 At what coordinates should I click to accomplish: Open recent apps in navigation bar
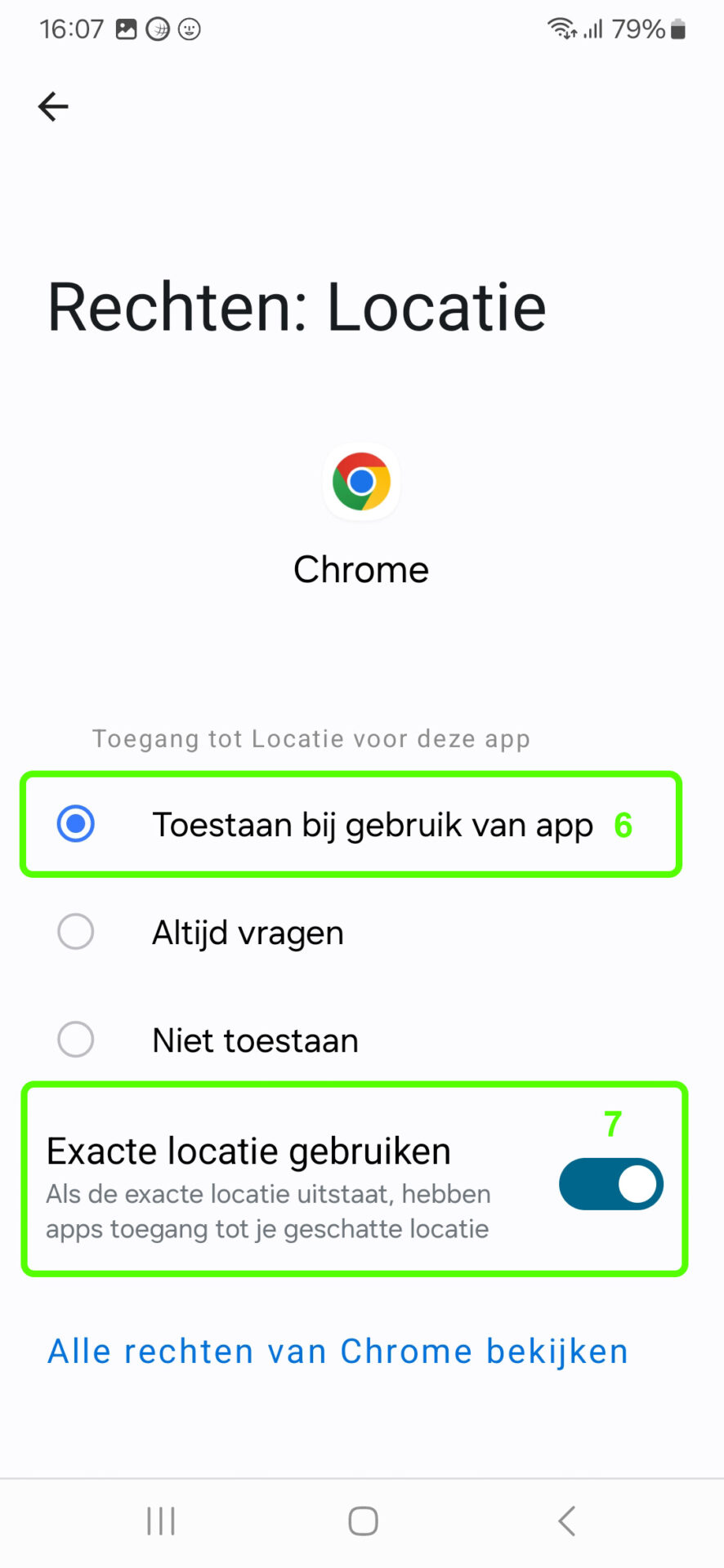(x=161, y=1521)
